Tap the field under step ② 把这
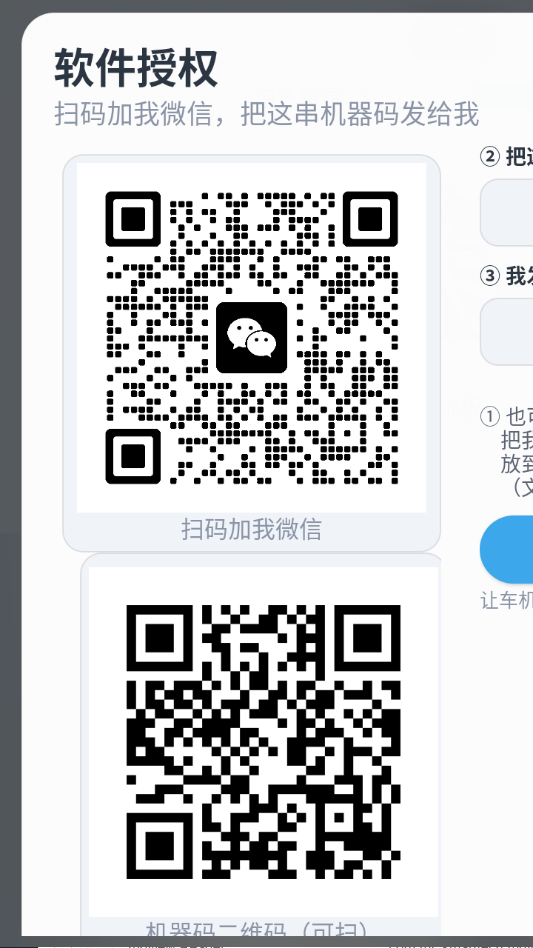This screenshot has width=533, height=948. 507,212
